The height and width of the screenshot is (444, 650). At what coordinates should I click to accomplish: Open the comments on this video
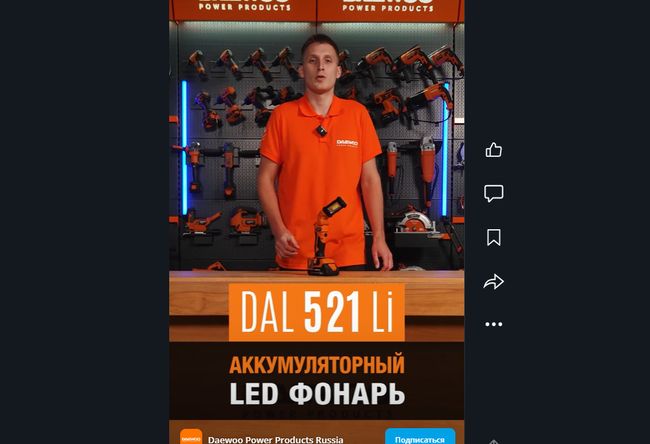493,193
